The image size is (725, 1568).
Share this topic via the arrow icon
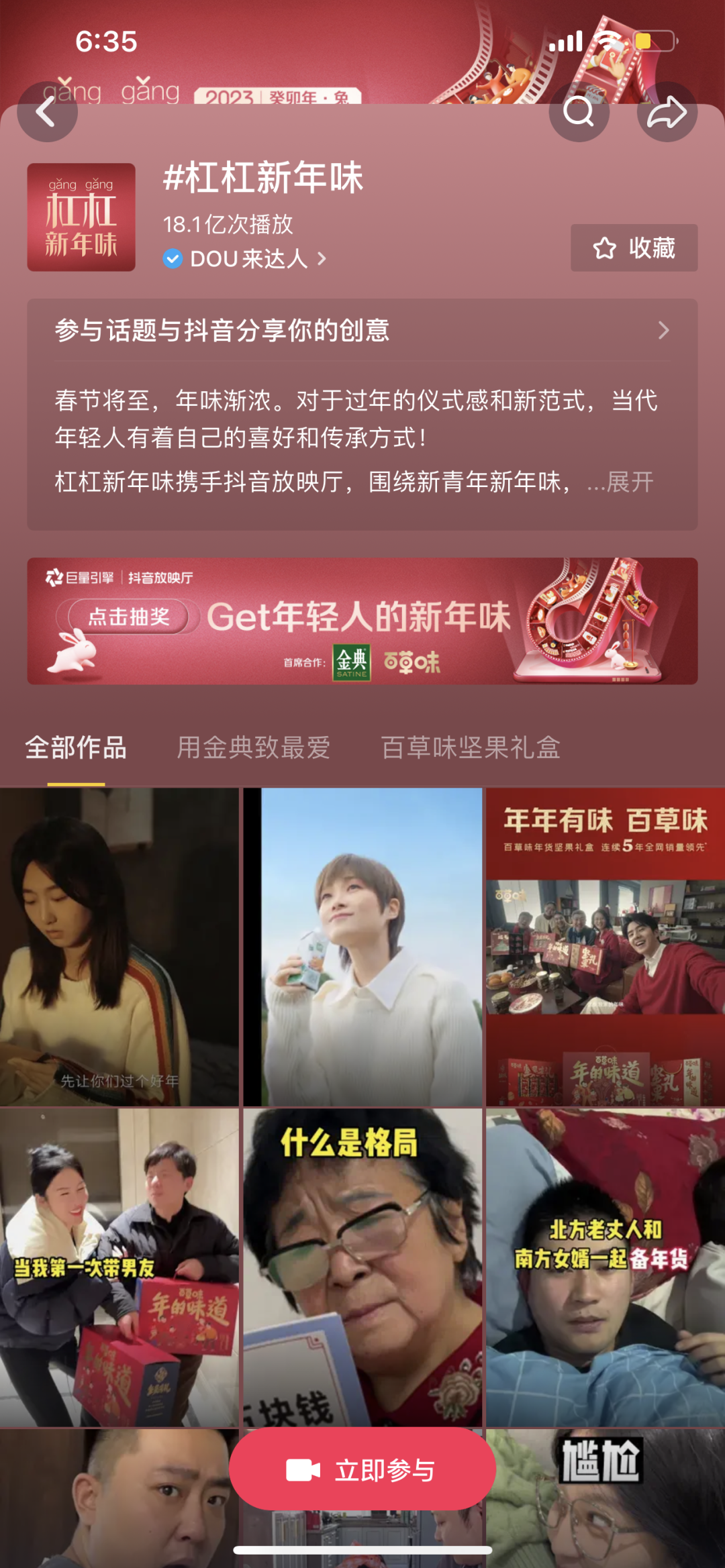coord(667,111)
